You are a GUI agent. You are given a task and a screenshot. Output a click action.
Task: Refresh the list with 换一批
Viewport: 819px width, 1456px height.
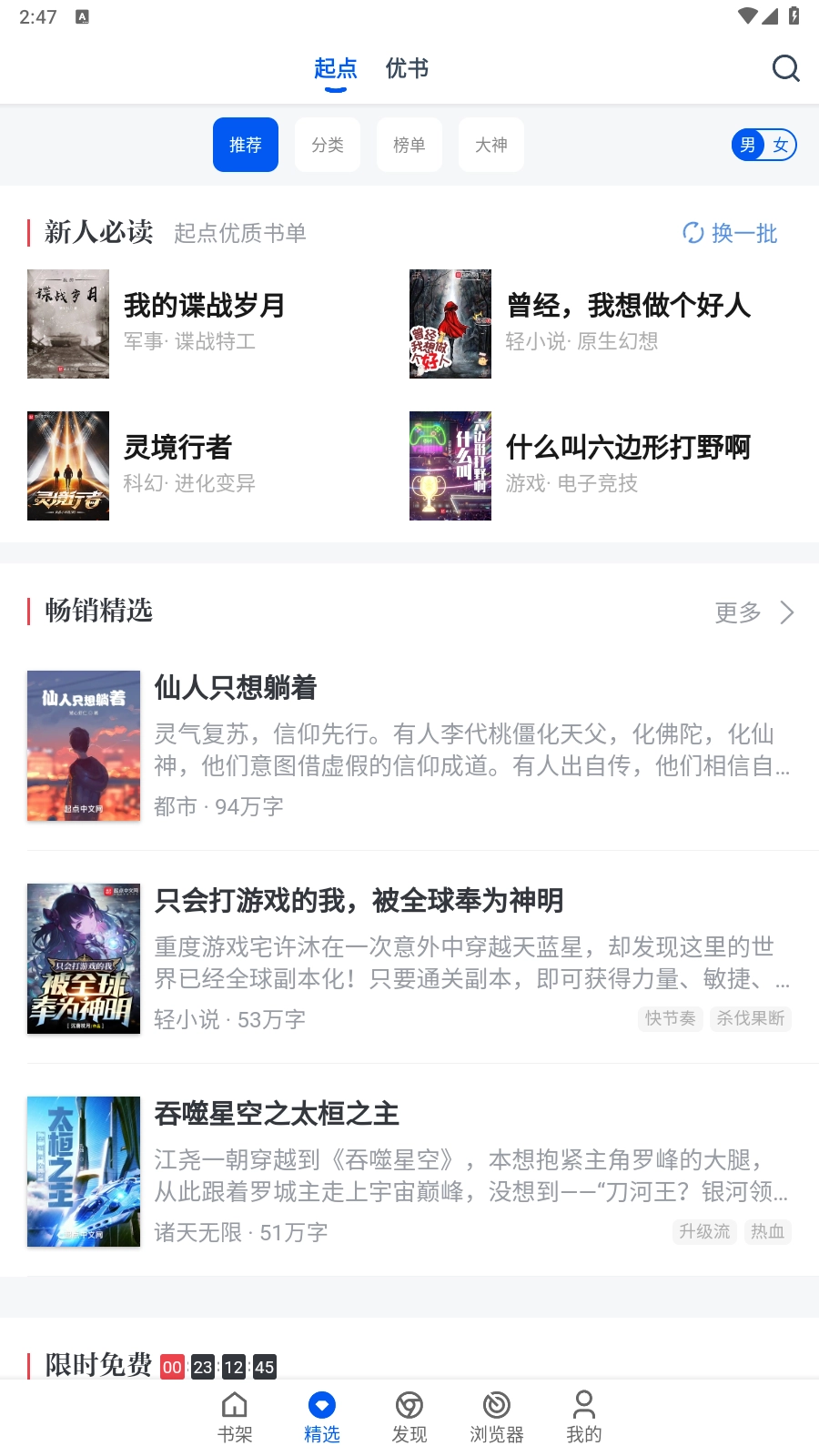pyautogui.click(x=730, y=233)
